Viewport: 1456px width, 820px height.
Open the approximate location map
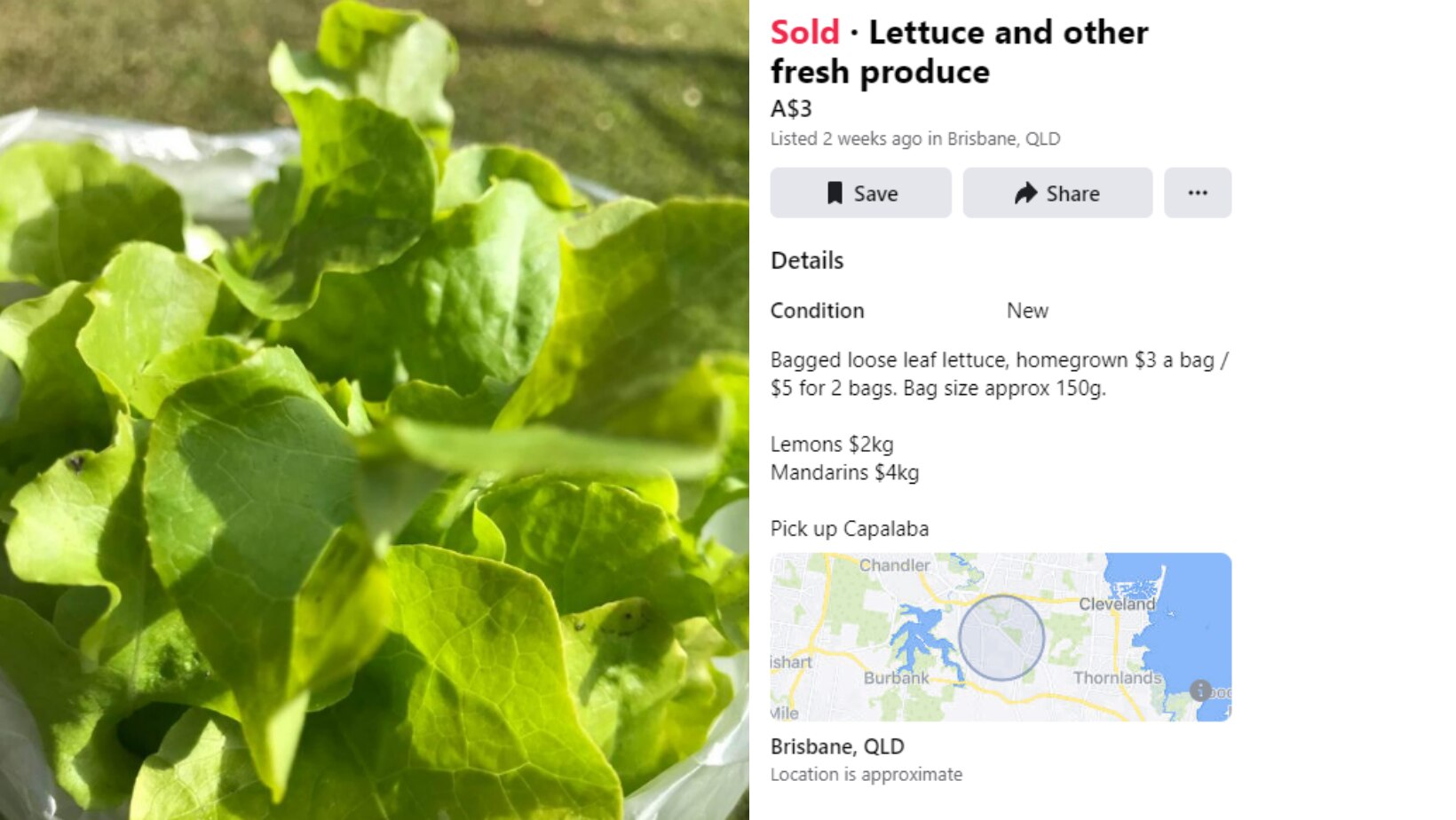pyautogui.click(x=1001, y=636)
